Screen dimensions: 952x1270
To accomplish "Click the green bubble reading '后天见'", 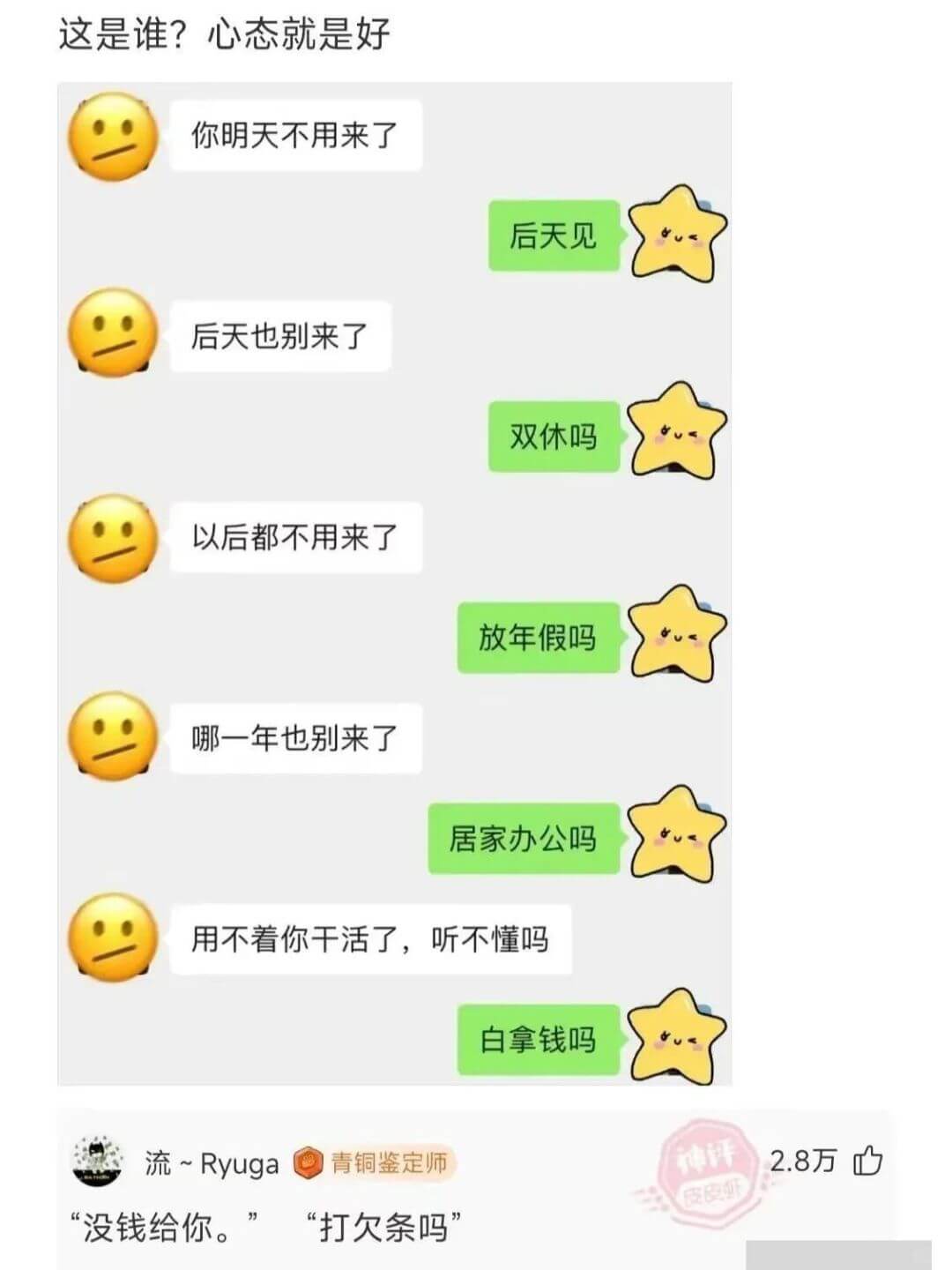I will pyautogui.click(x=551, y=236).
